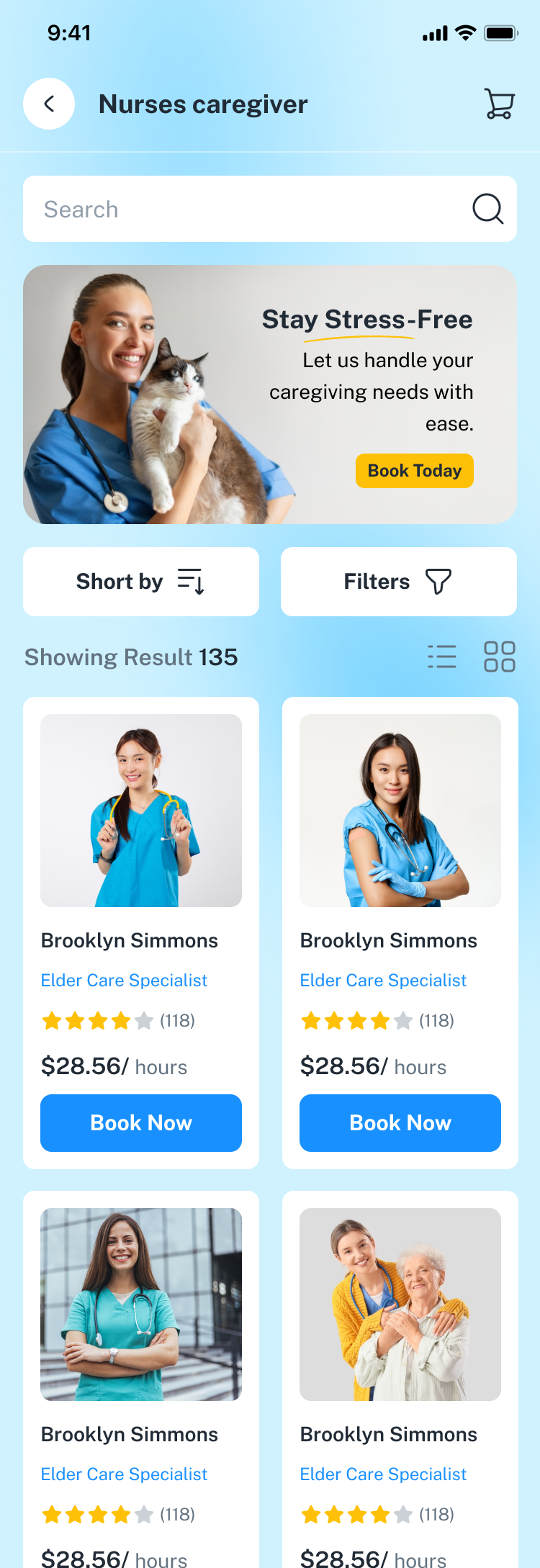The width and height of the screenshot is (540, 1568).
Task: Open the Short by sorting options
Action: pos(141,582)
